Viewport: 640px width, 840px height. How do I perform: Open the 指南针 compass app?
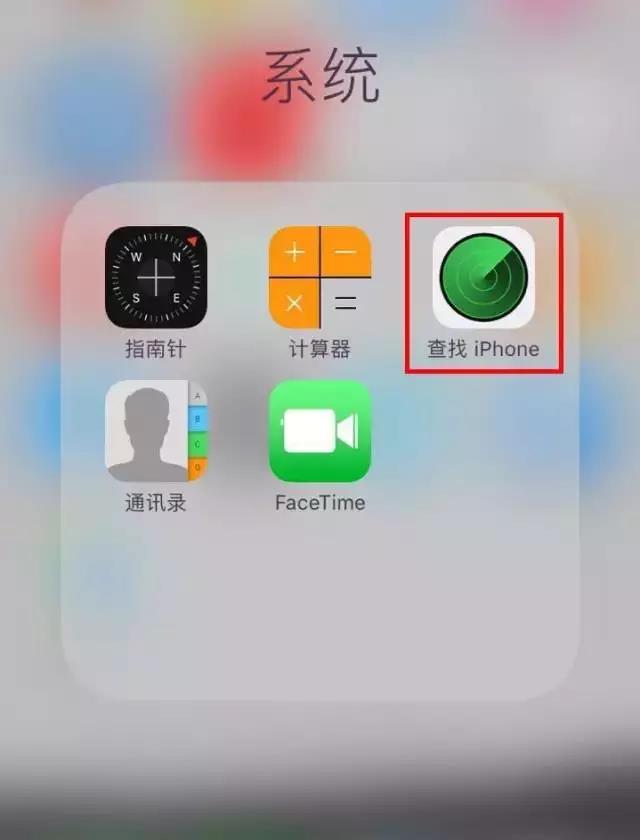point(155,277)
